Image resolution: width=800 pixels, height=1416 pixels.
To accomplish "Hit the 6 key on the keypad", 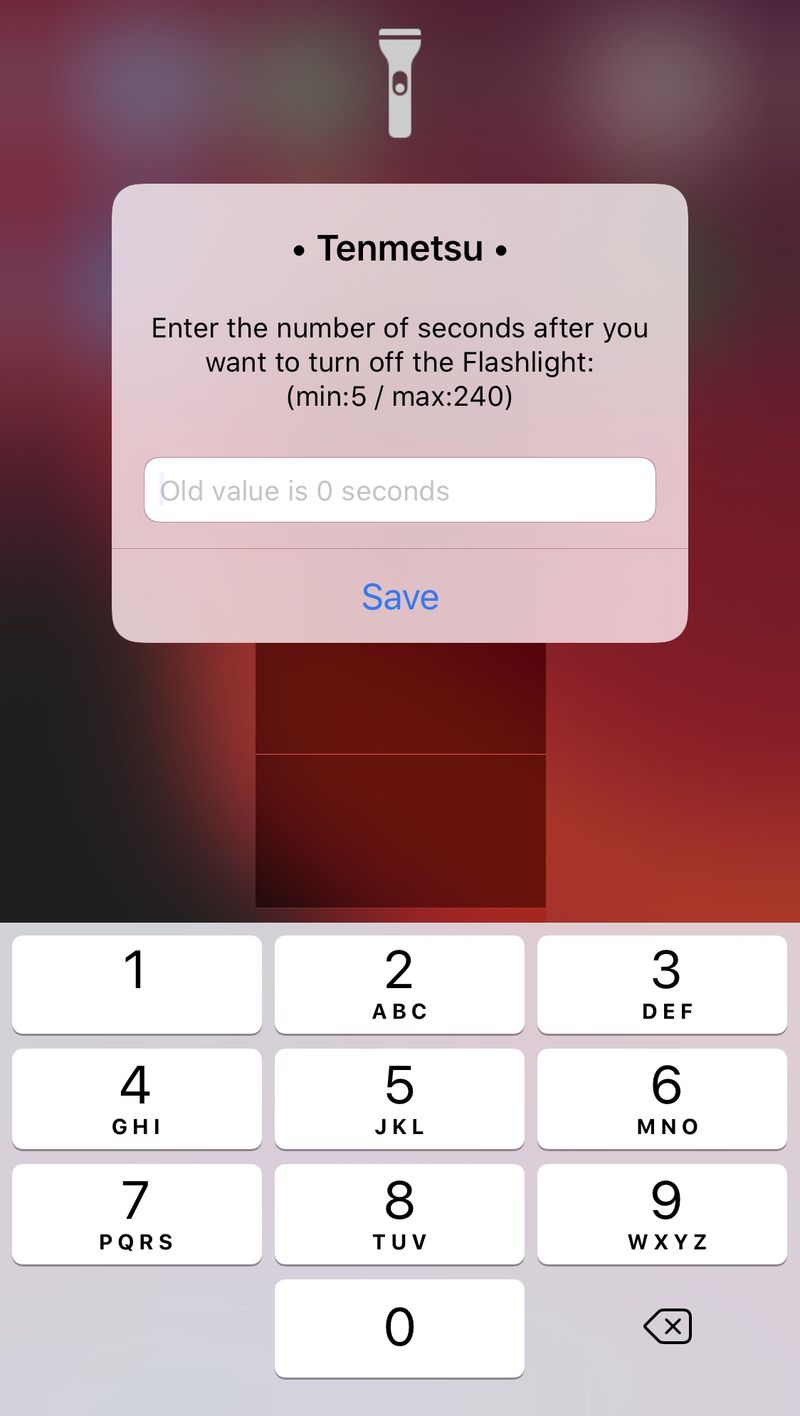I will [662, 1098].
